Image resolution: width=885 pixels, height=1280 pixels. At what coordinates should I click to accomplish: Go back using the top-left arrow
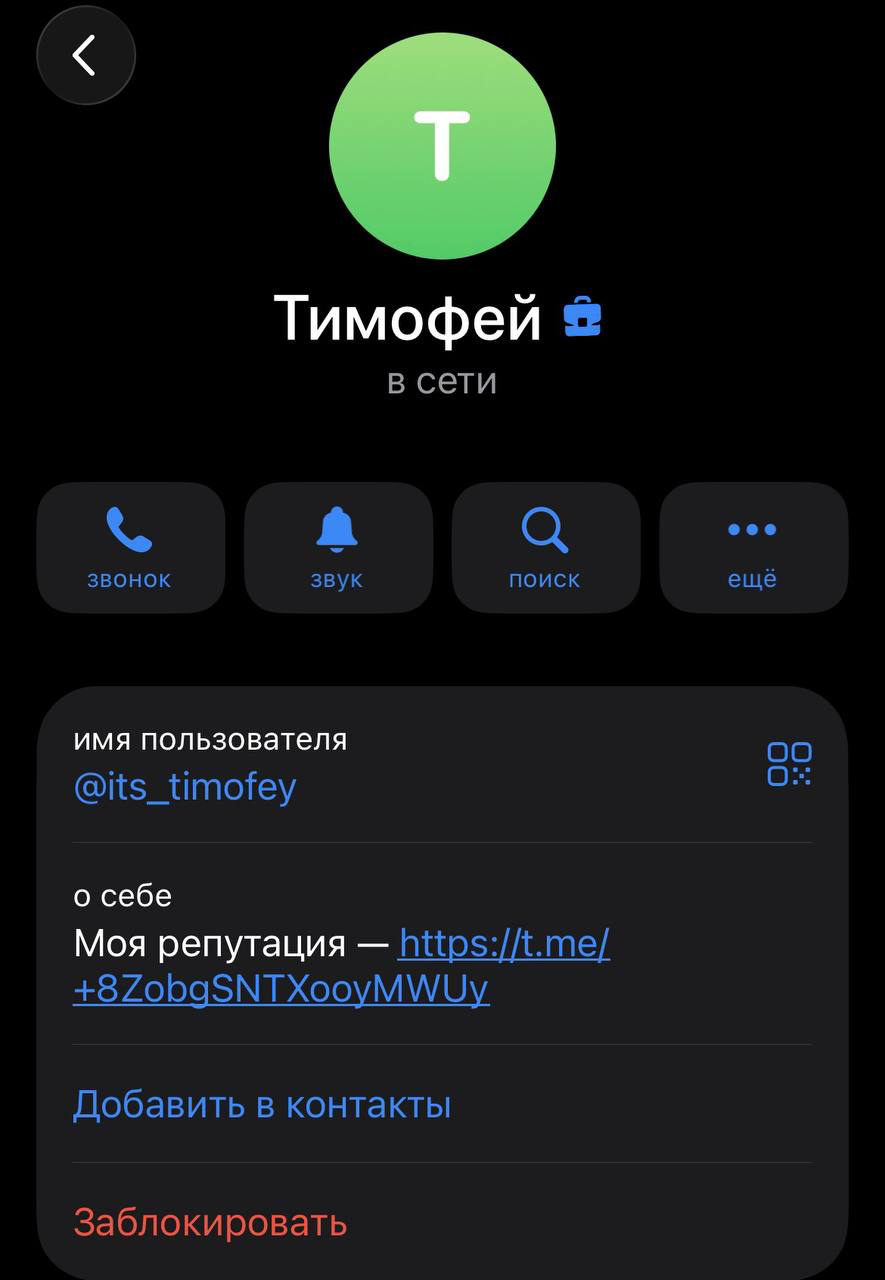coord(85,55)
